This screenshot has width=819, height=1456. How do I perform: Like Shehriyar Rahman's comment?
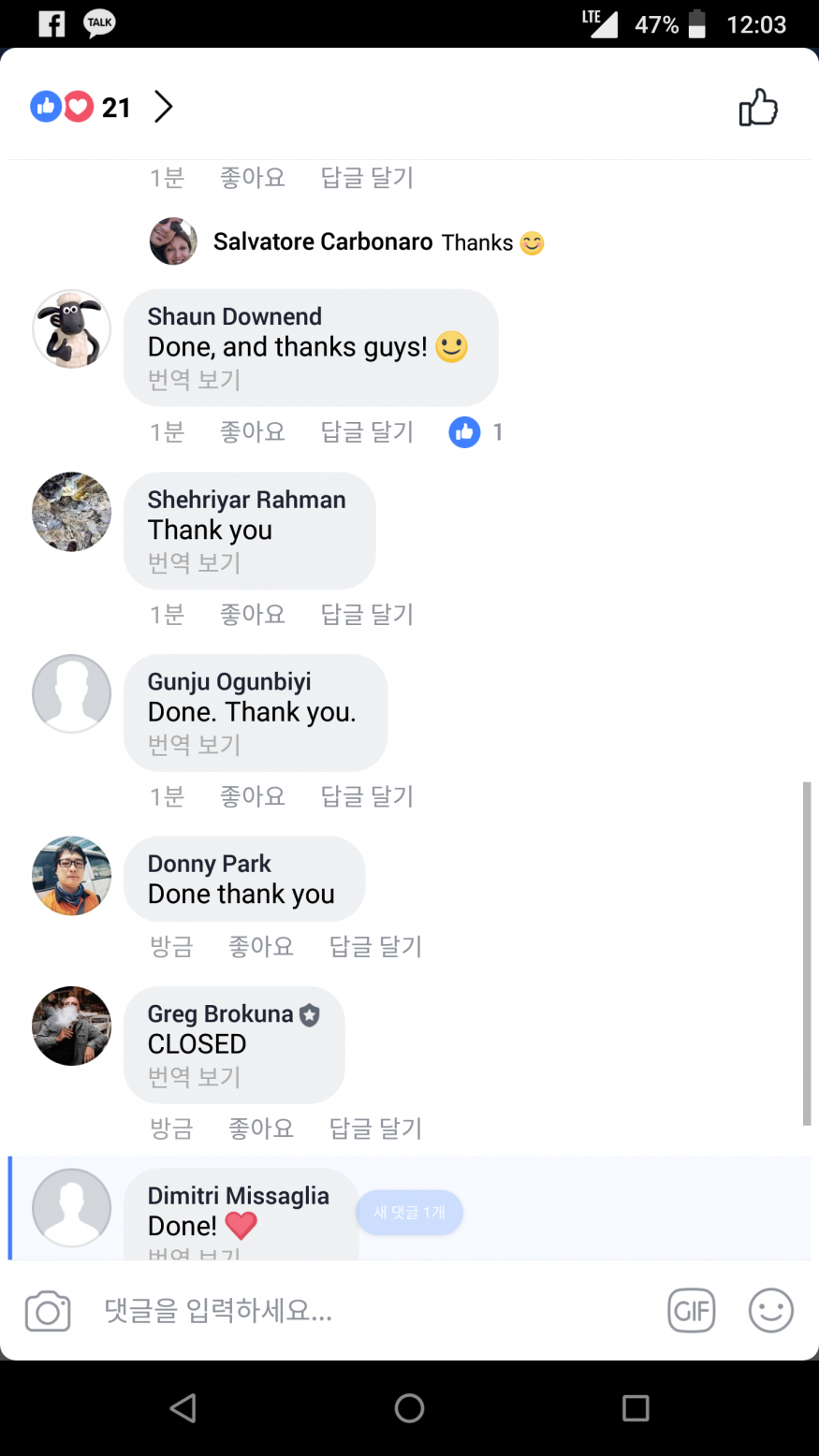click(x=252, y=614)
